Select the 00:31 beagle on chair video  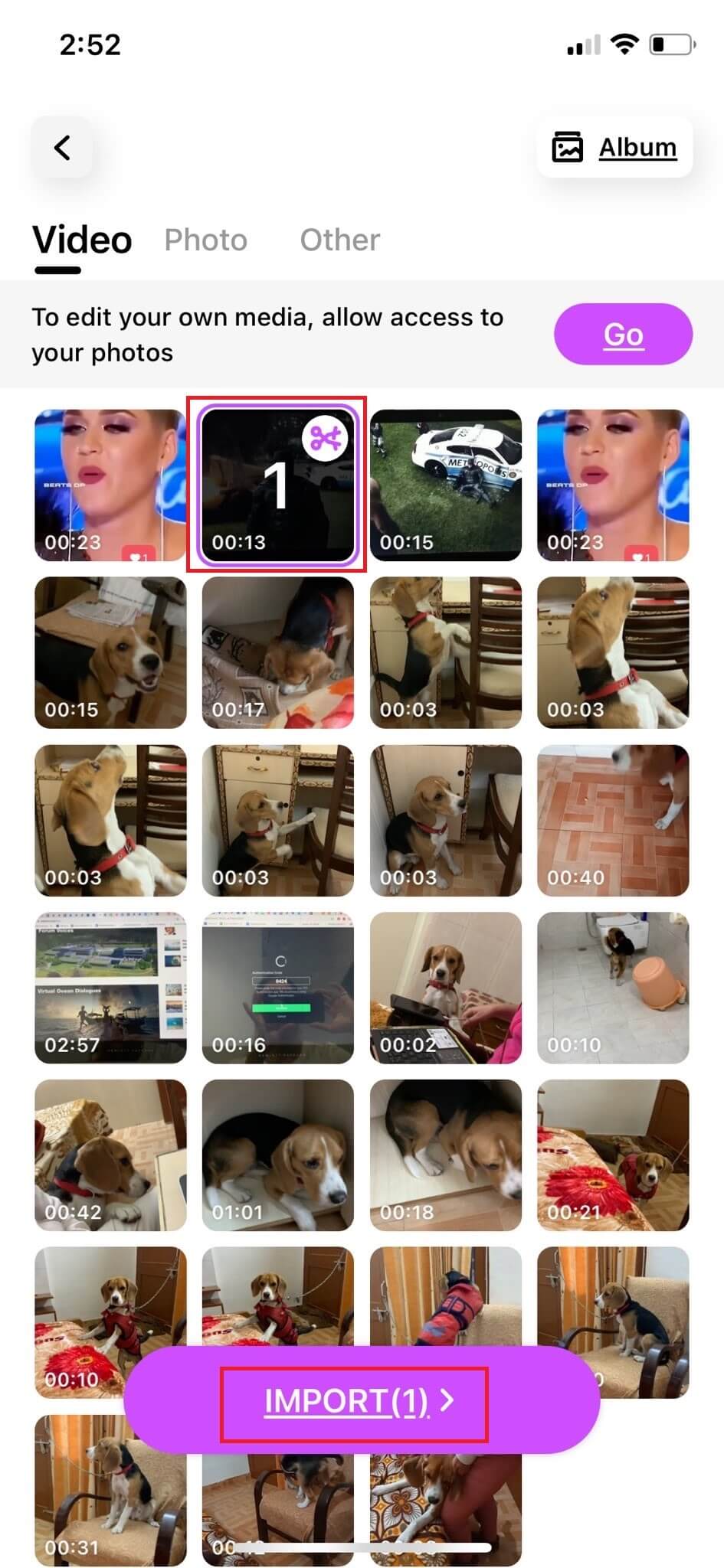click(110, 1489)
